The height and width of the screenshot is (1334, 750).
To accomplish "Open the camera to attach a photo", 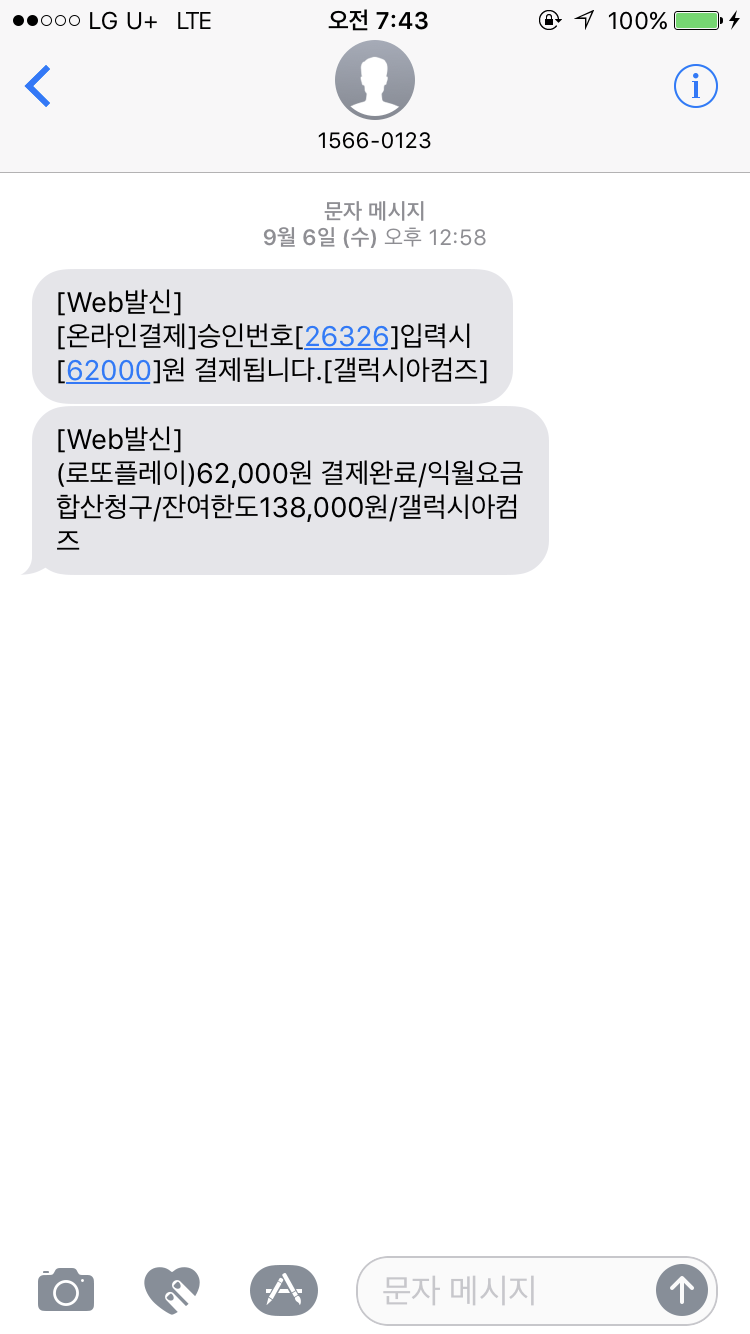I will click(x=66, y=1290).
